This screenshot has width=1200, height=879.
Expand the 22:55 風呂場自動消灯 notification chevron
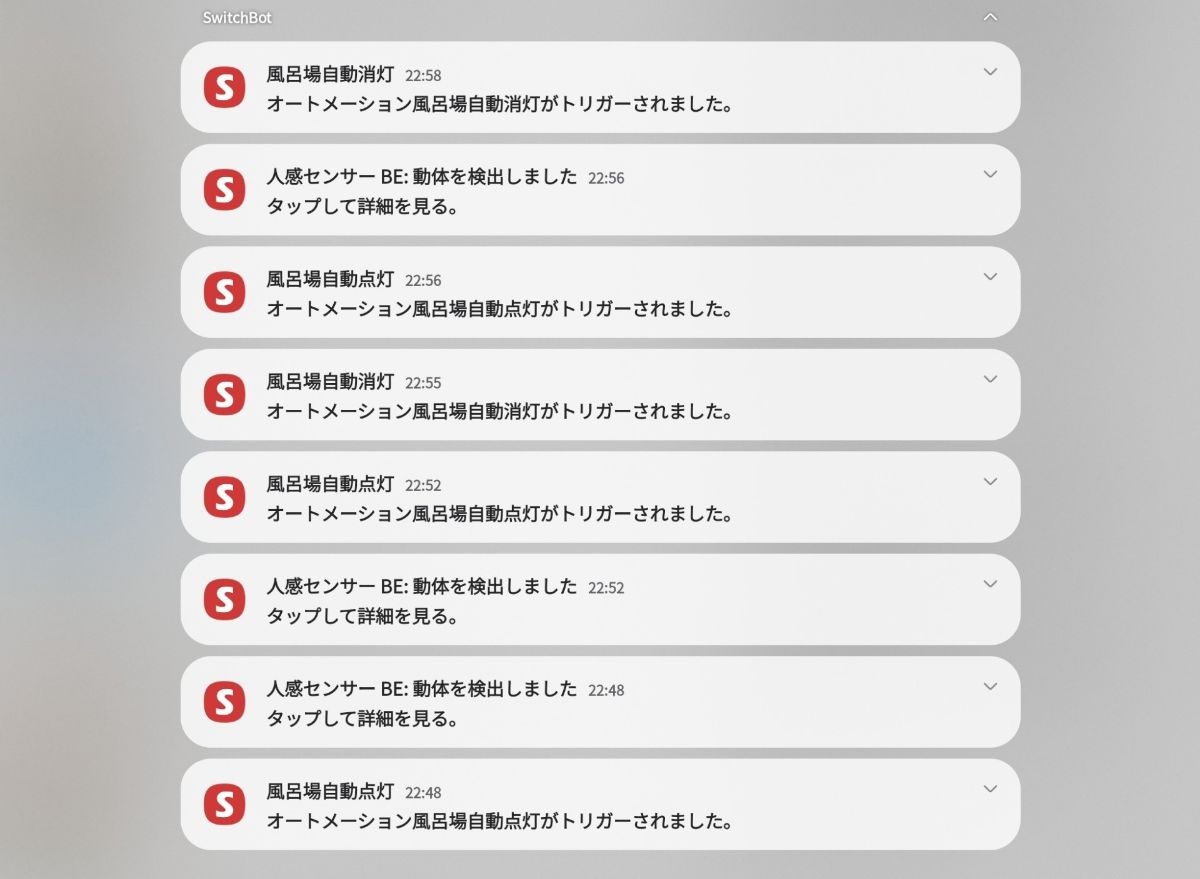pos(990,379)
